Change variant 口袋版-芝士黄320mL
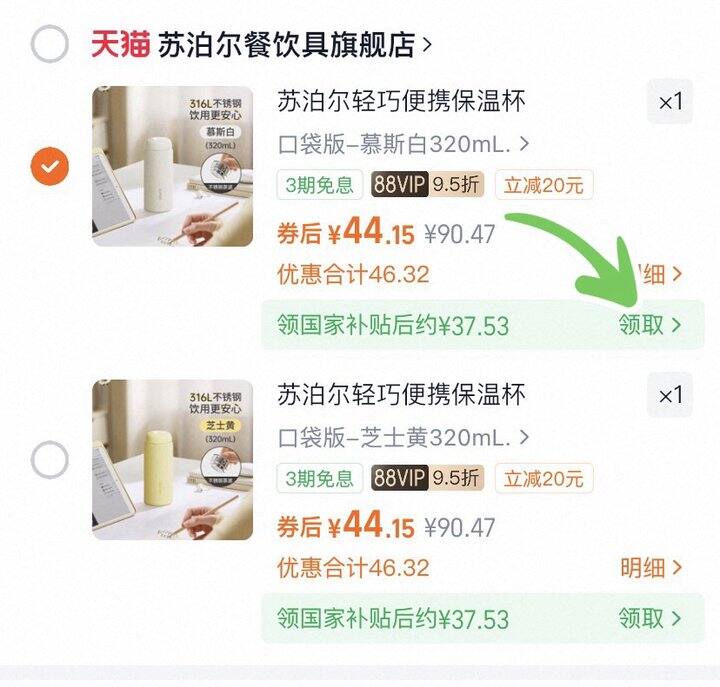 pyautogui.click(x=404, y=437)
